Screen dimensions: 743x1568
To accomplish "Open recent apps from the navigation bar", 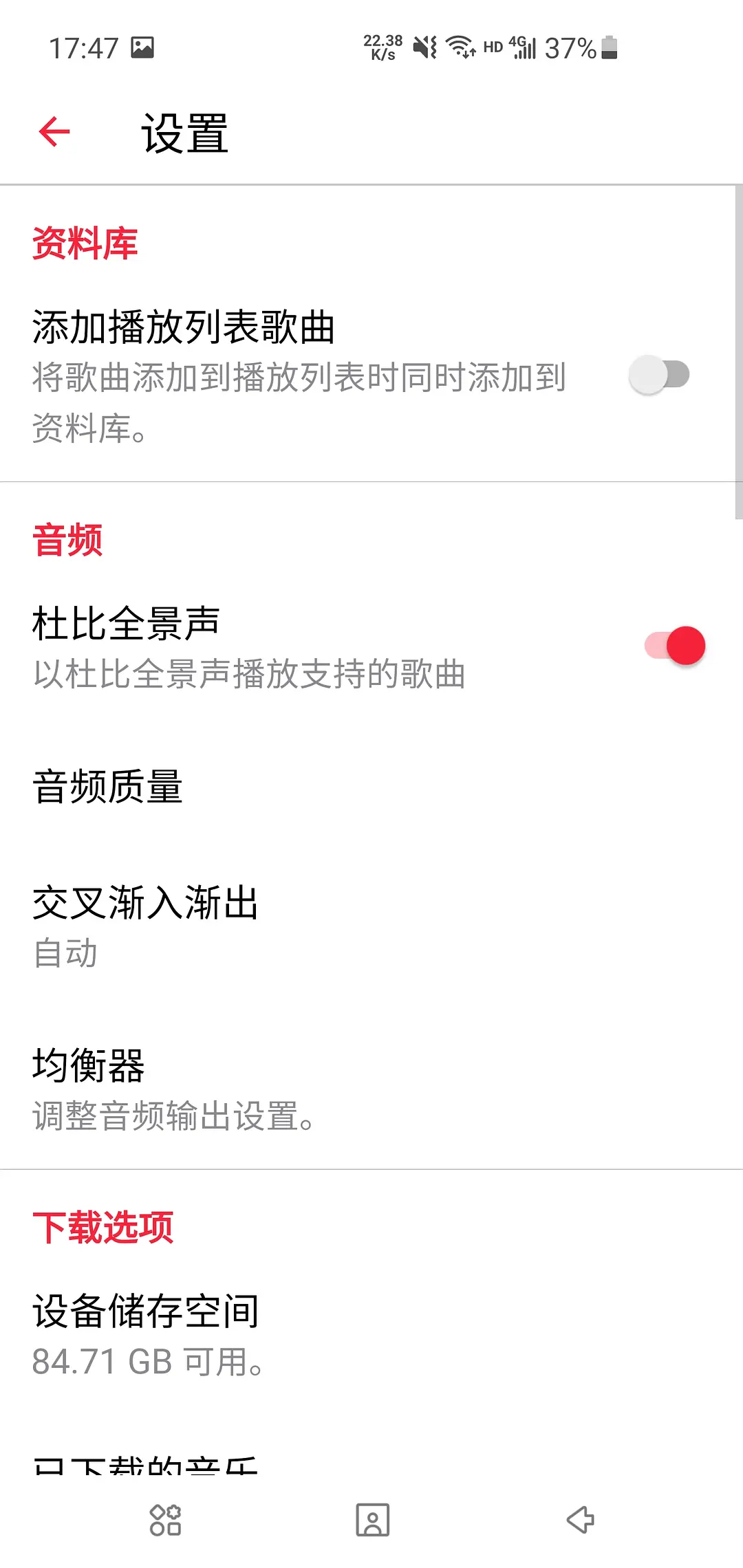I will [x=165, y=1520].
